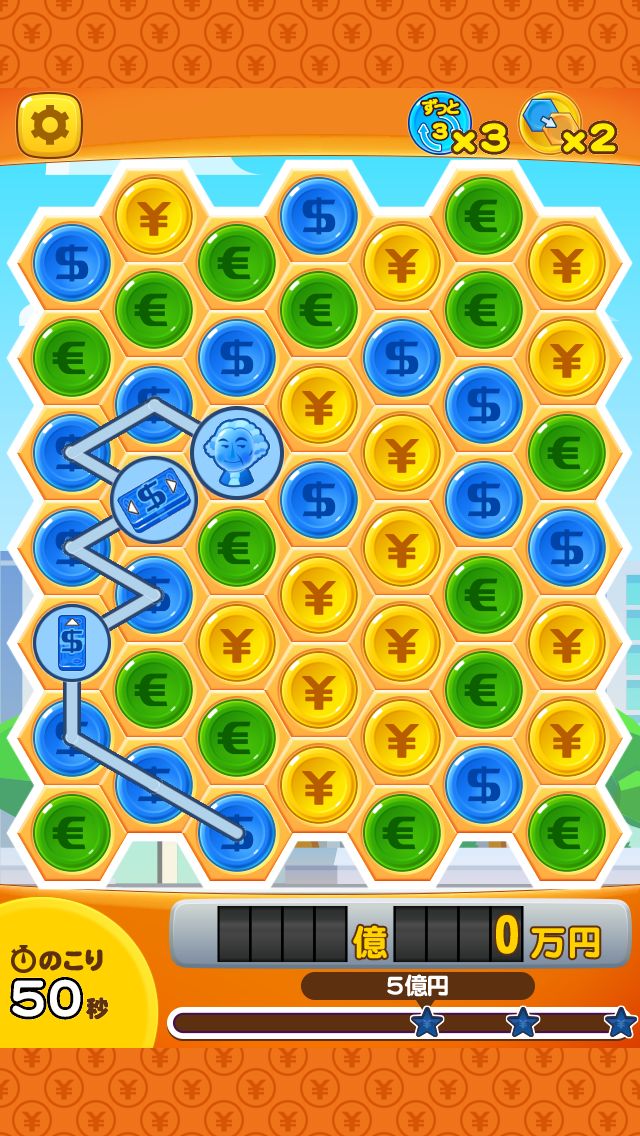
Task: Select the horizontal dollar bill tile
Action: pos(154,500)
